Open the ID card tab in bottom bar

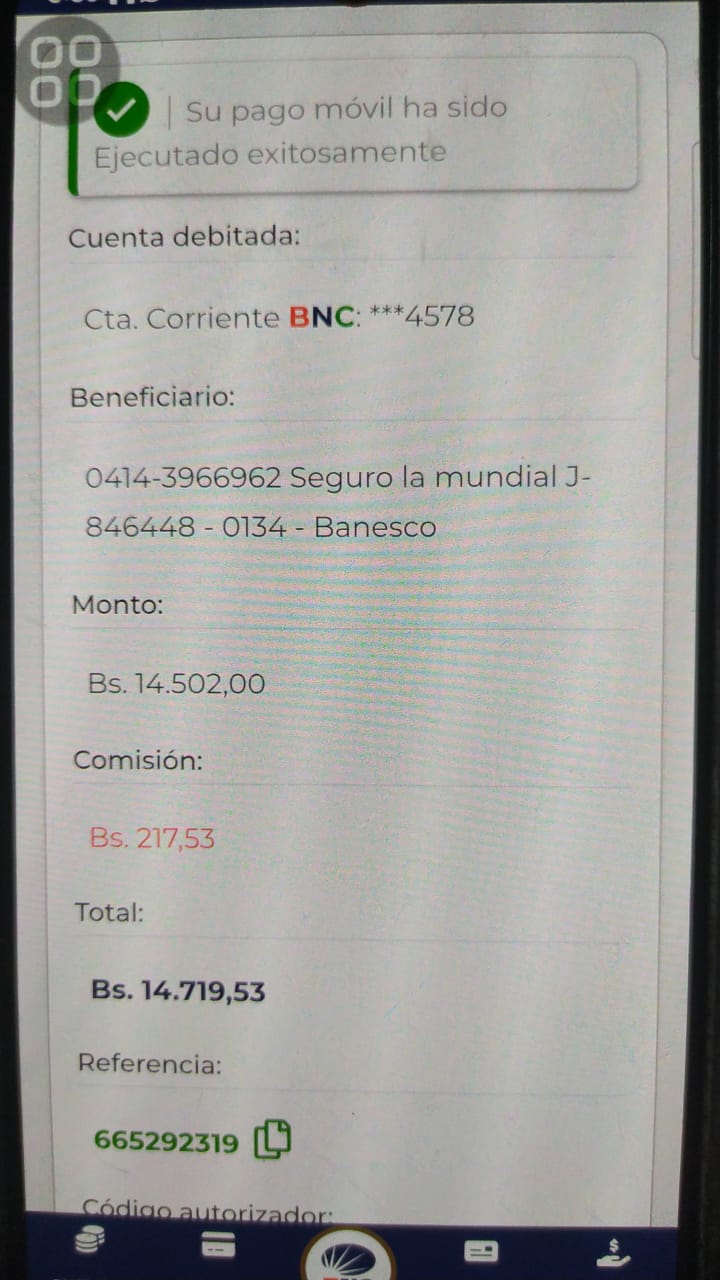[x=481, y=1251]
